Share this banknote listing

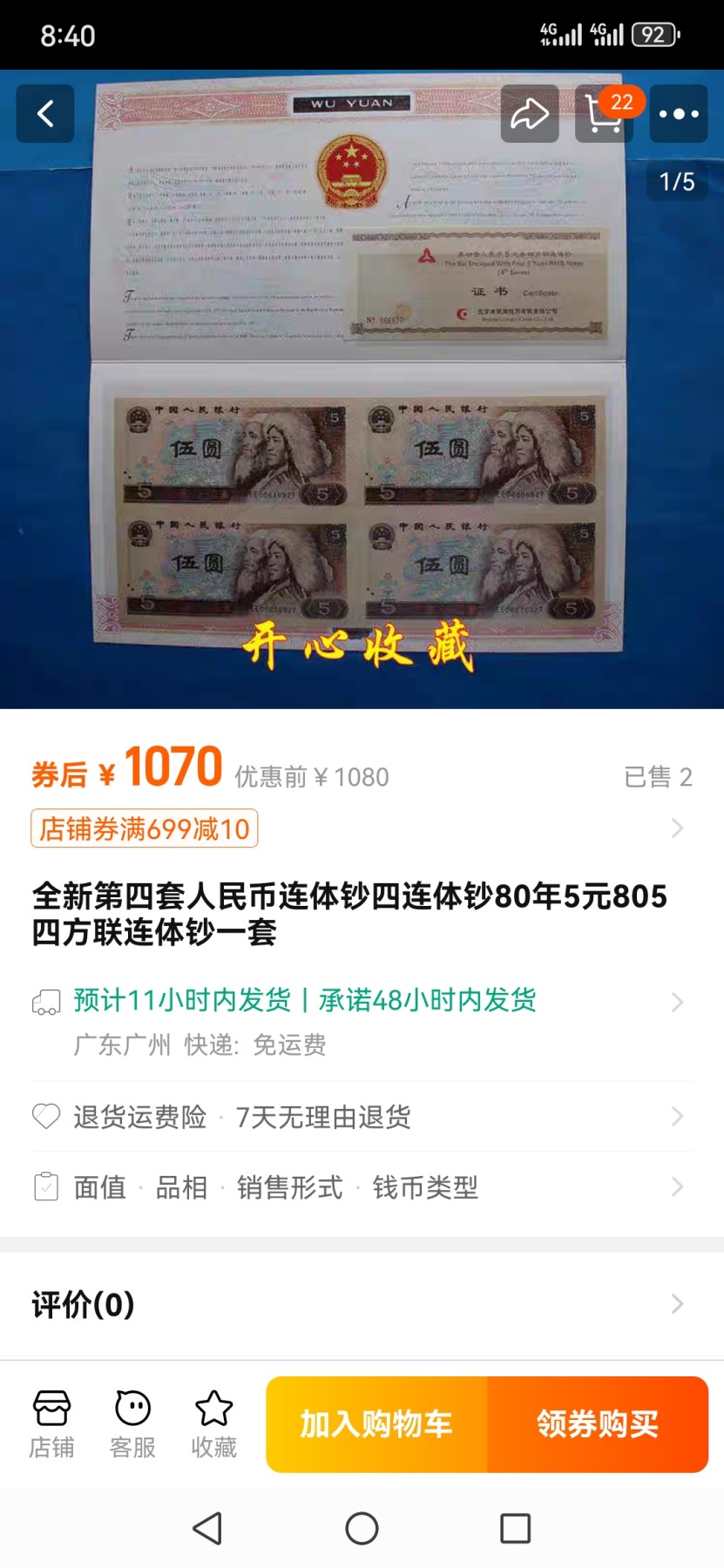click(530, 113)
